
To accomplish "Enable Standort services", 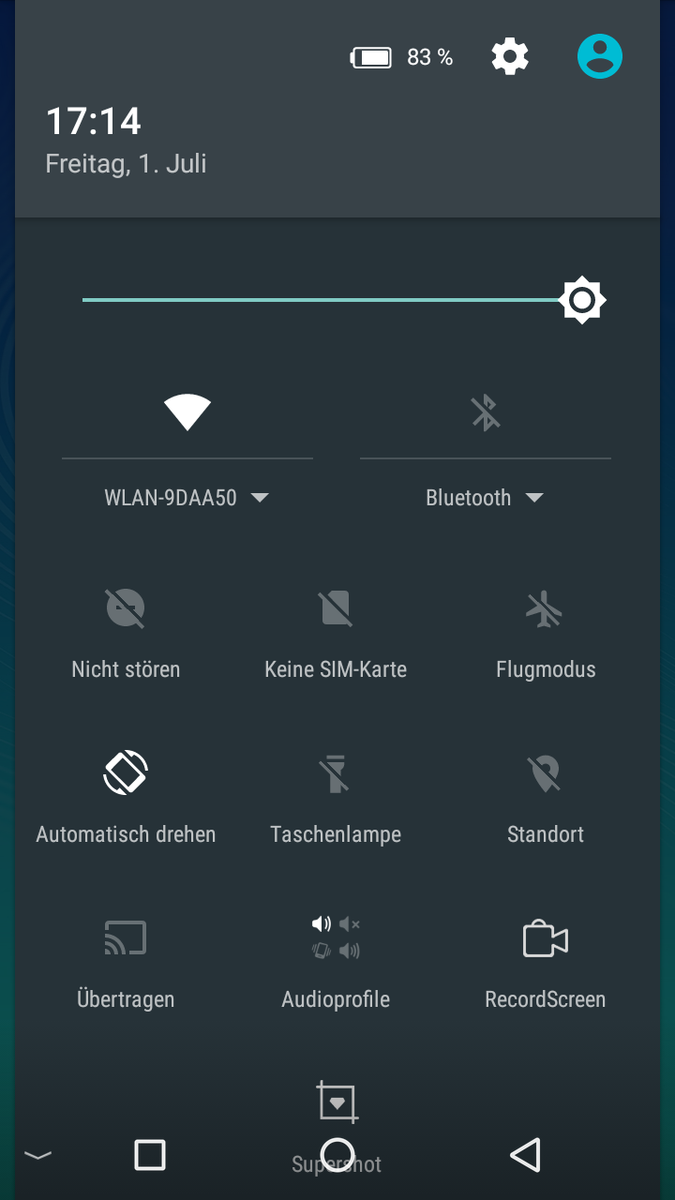I will 545,773.
